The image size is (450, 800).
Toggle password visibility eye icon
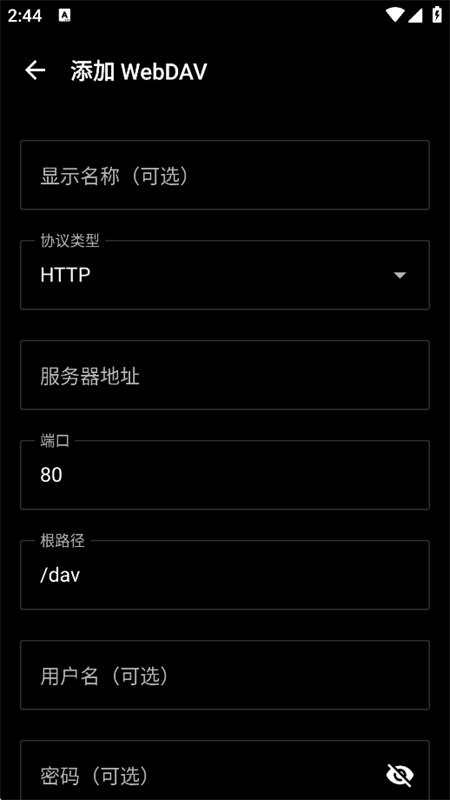pos(399,775)
